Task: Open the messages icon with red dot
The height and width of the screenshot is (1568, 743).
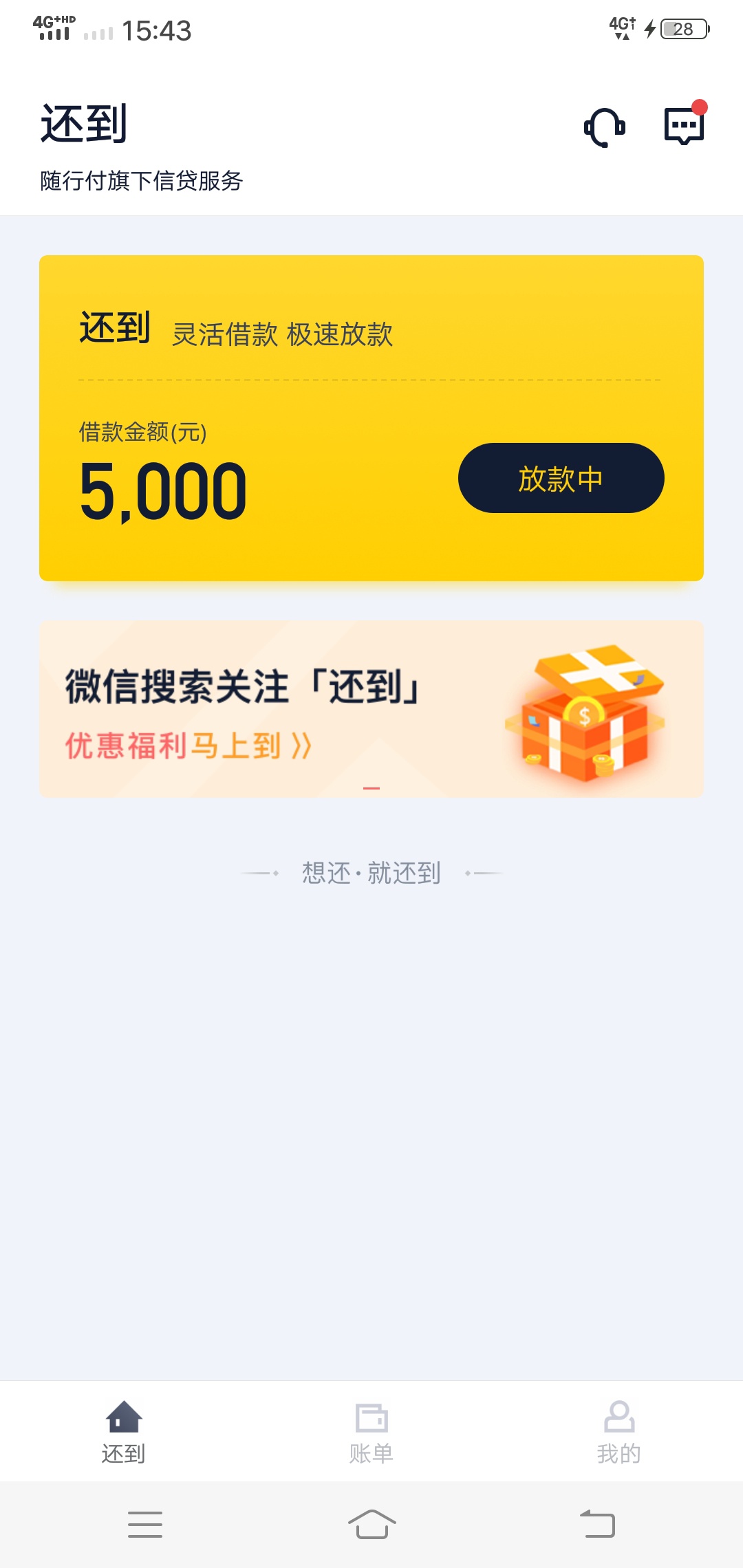Action: (685, 124)
